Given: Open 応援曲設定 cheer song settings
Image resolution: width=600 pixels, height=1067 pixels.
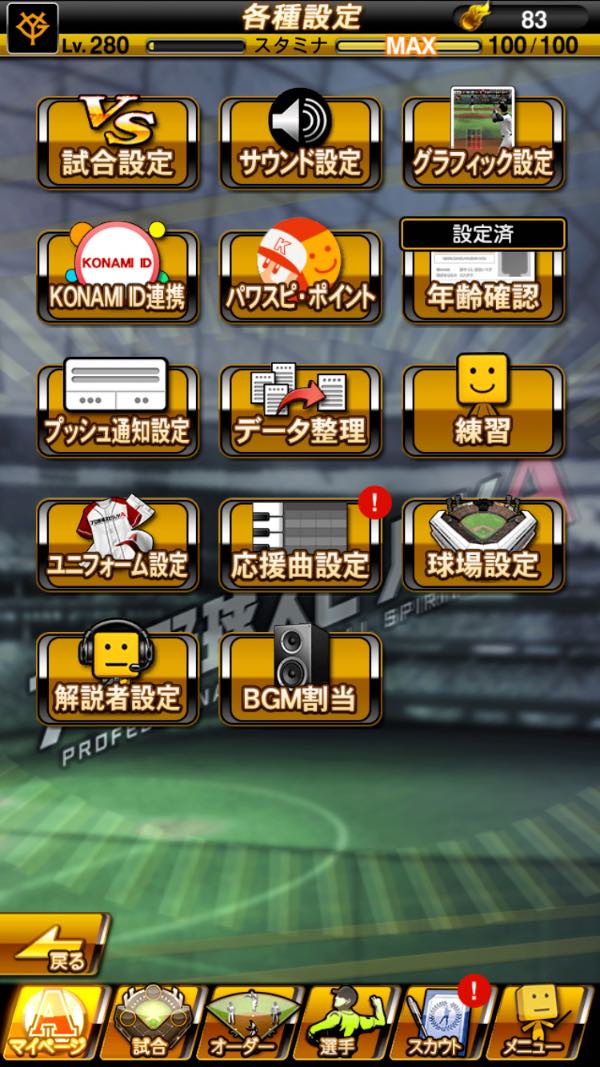Looking at the screenshot, I should pyautogui.click(x=300, y=545).
